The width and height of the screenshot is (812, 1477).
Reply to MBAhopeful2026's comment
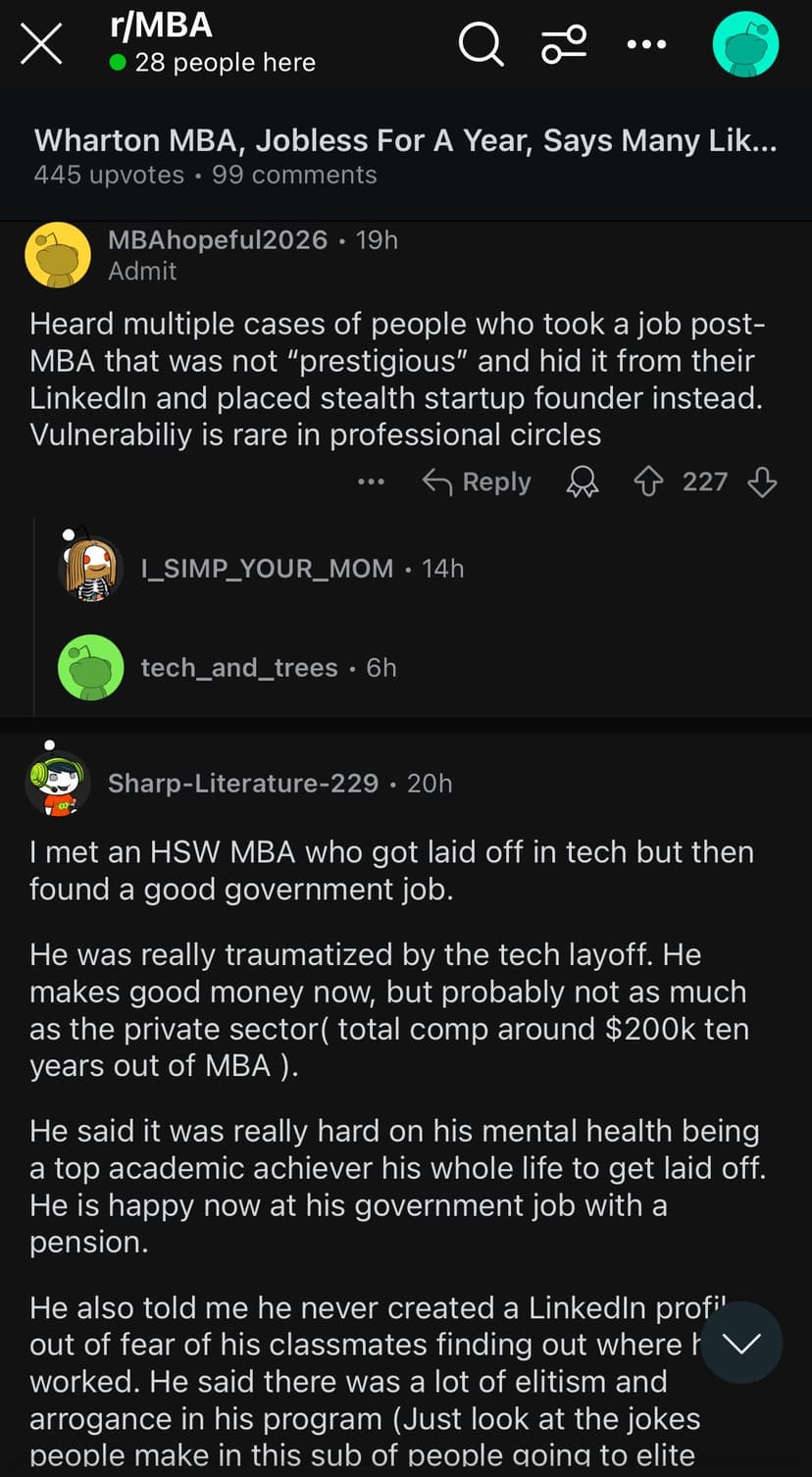(477, 482)
